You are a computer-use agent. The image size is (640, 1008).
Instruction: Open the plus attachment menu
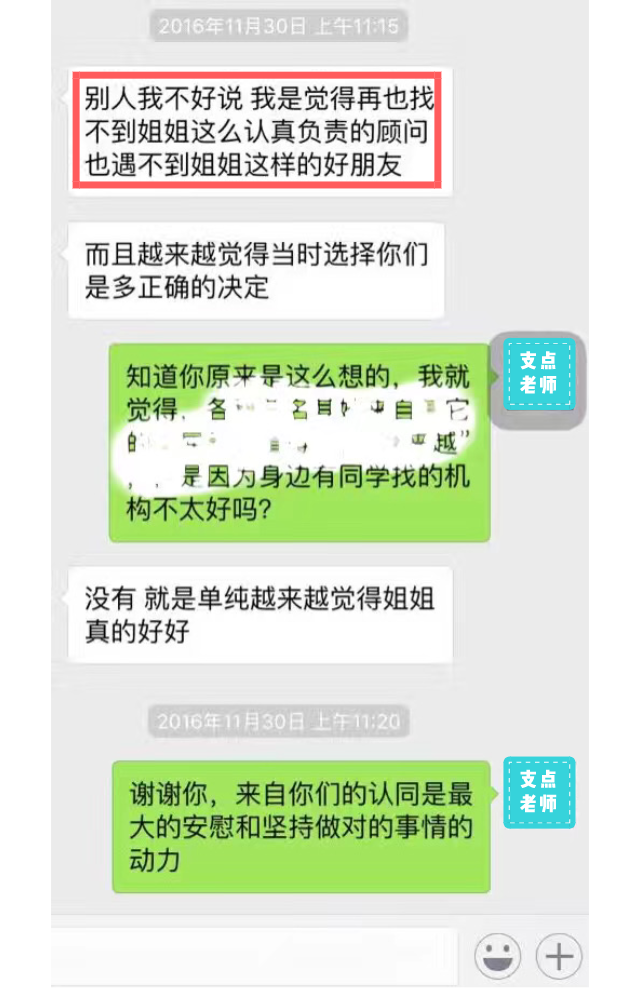pyautogui.click(x=559, y=957)
